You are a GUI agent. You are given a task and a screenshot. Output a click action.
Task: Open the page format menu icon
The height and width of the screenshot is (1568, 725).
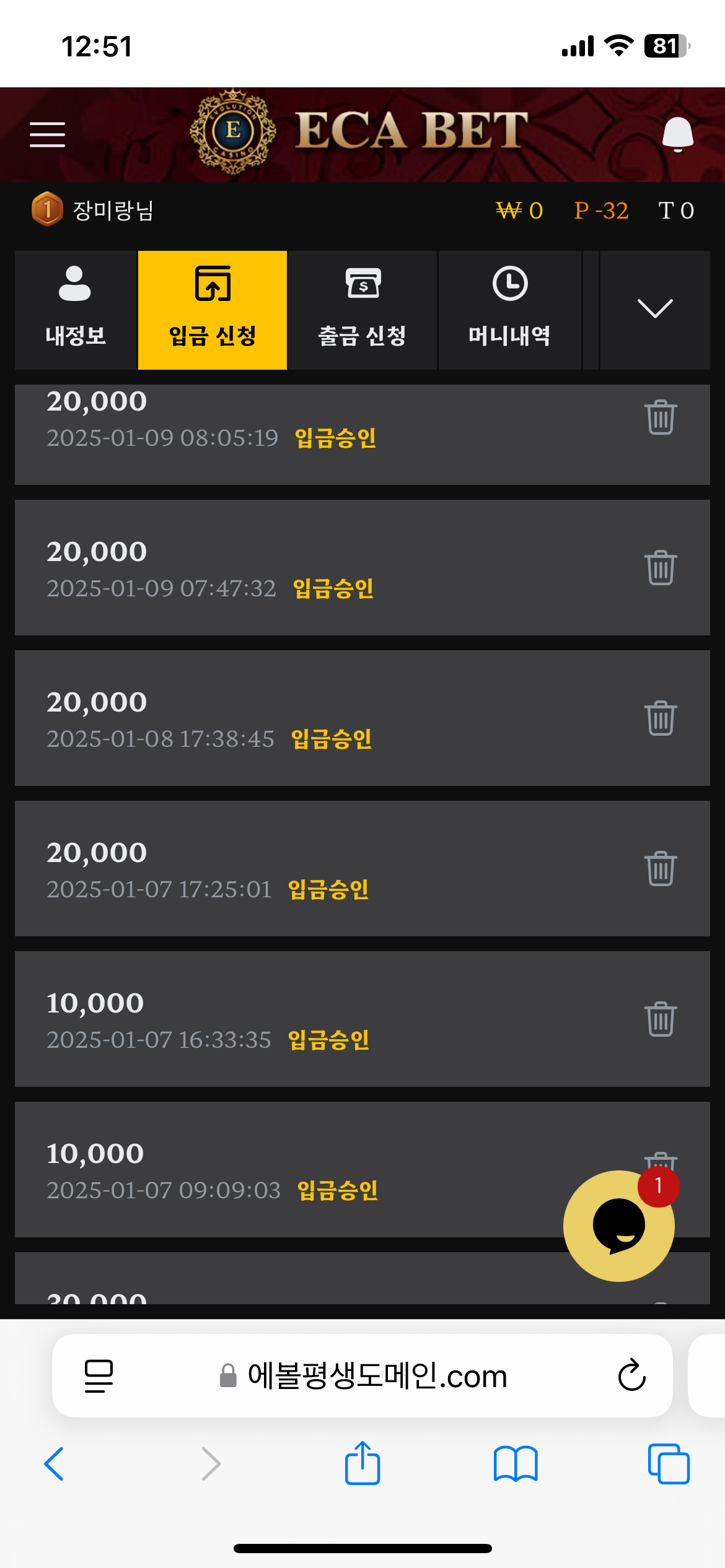pos(99,1375)
